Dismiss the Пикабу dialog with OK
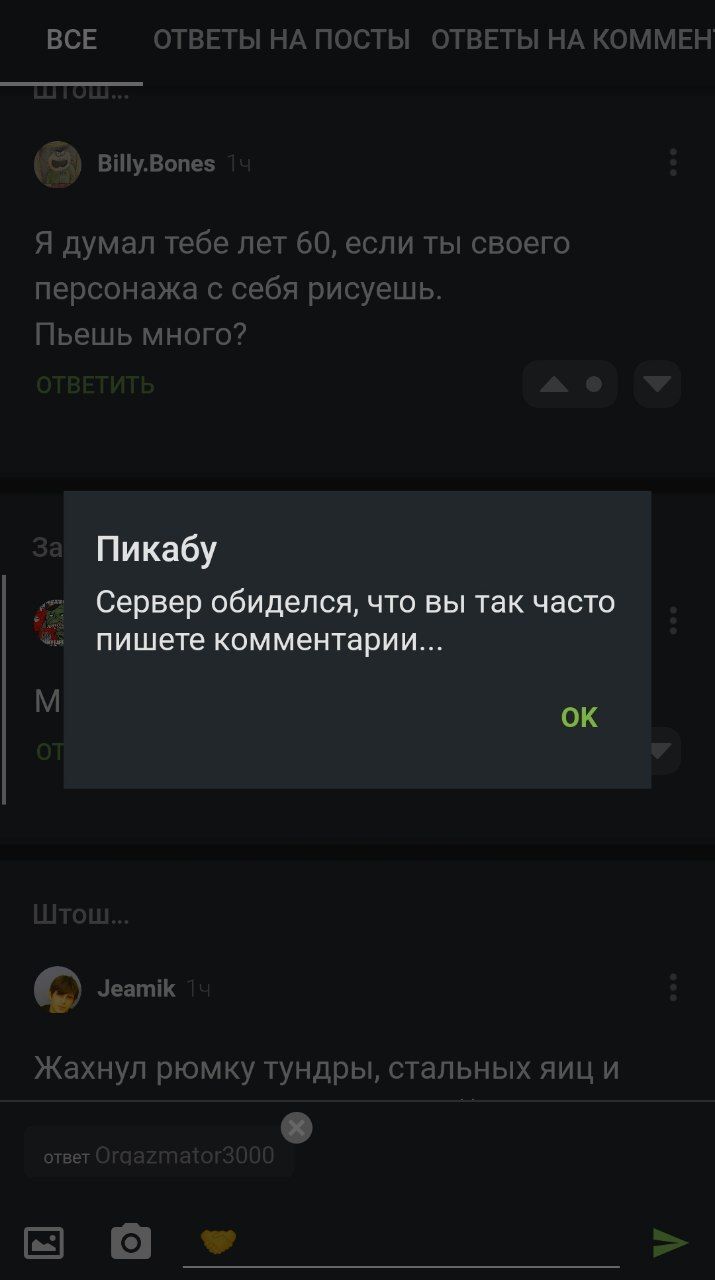The height and width of the screenshot is (1280, 715). [579, 717]
